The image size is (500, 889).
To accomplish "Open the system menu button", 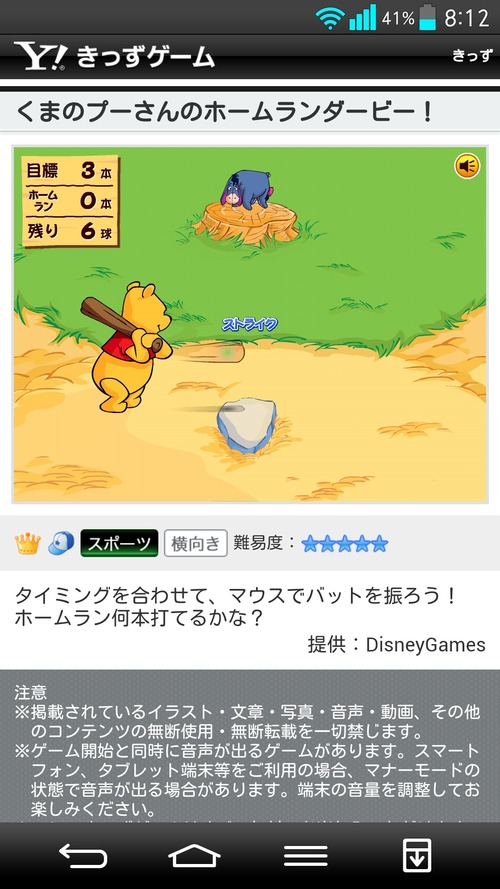I will (306, 856).
